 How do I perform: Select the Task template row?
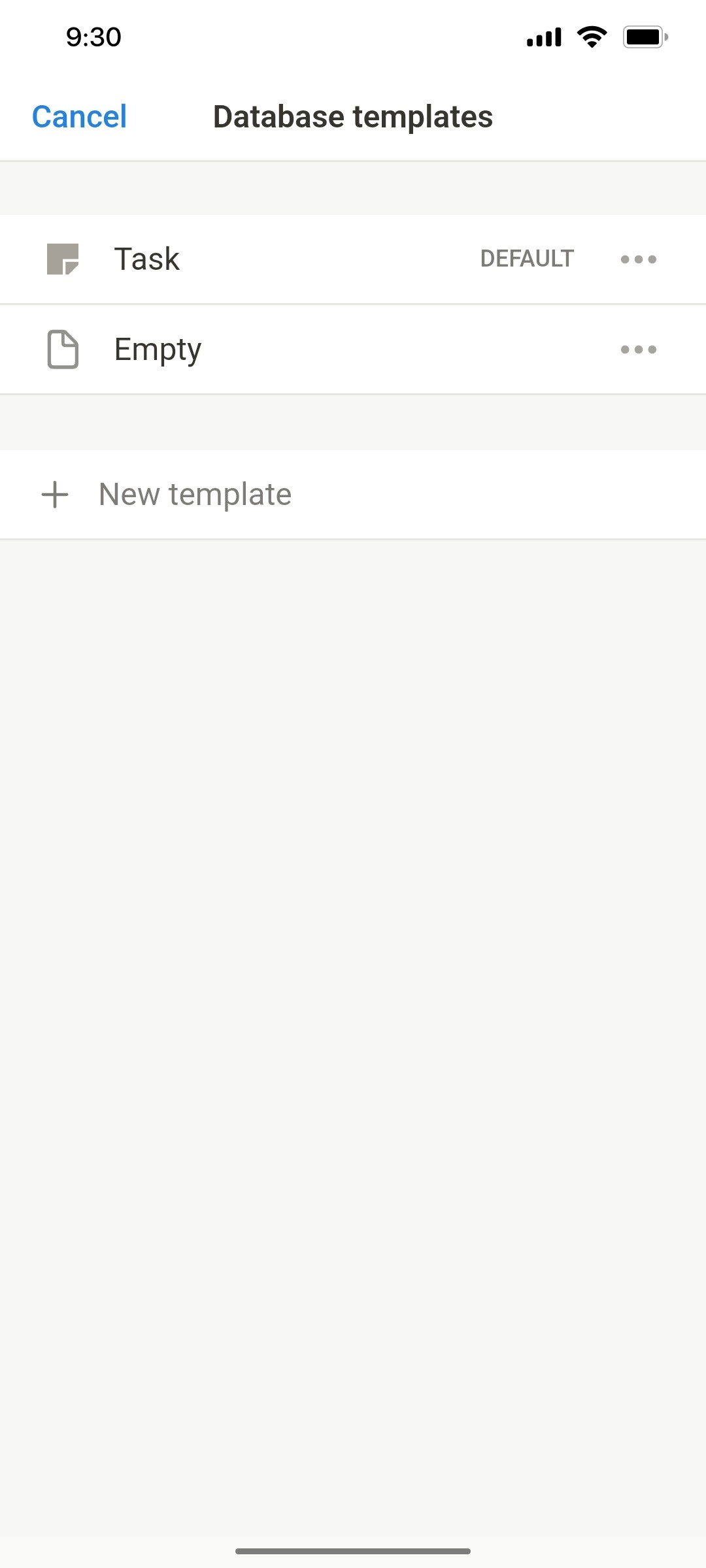coord(261,259)
